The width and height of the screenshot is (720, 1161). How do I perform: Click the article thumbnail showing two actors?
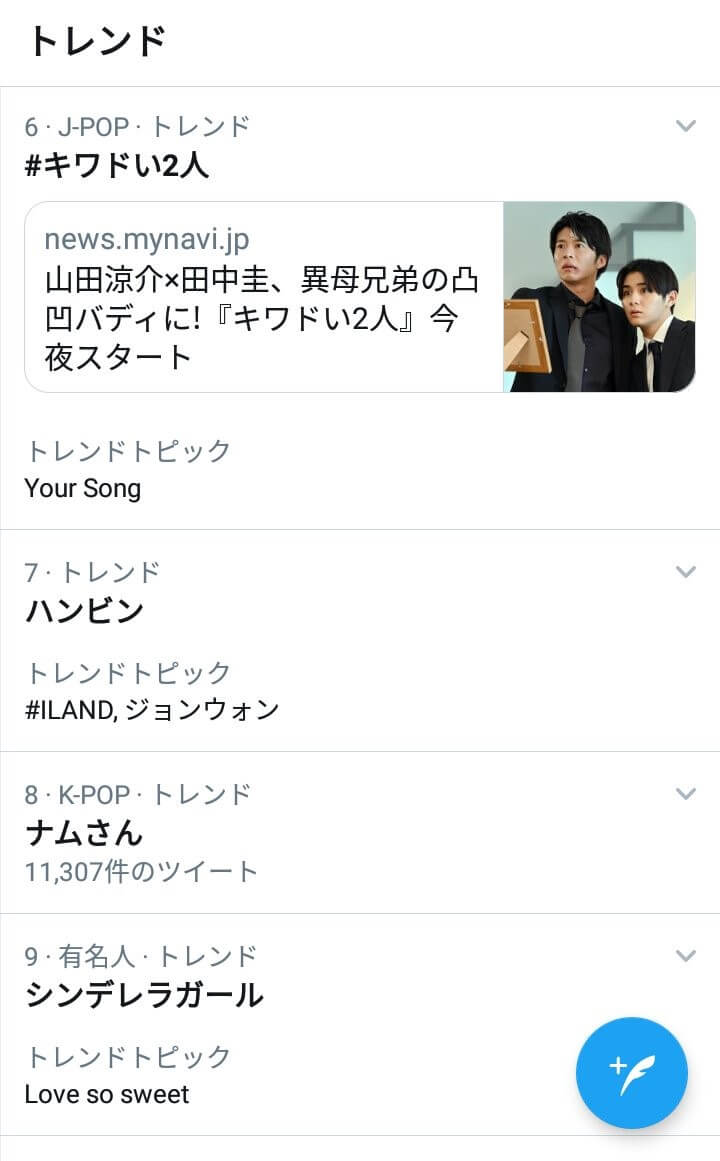click(x=598, y=297)
